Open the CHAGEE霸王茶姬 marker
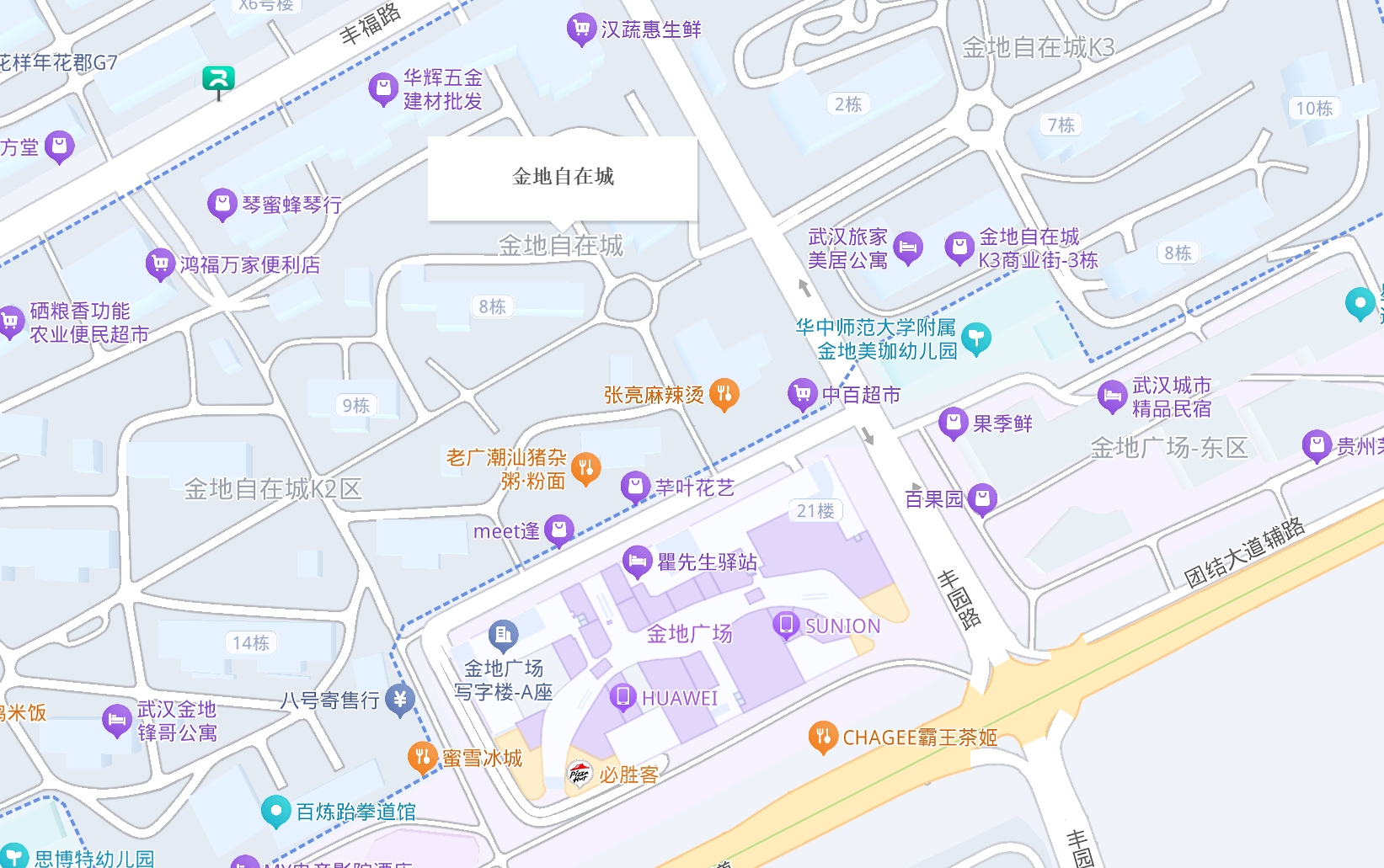This screenshot has width=1384, height=868. pos(822,737)
